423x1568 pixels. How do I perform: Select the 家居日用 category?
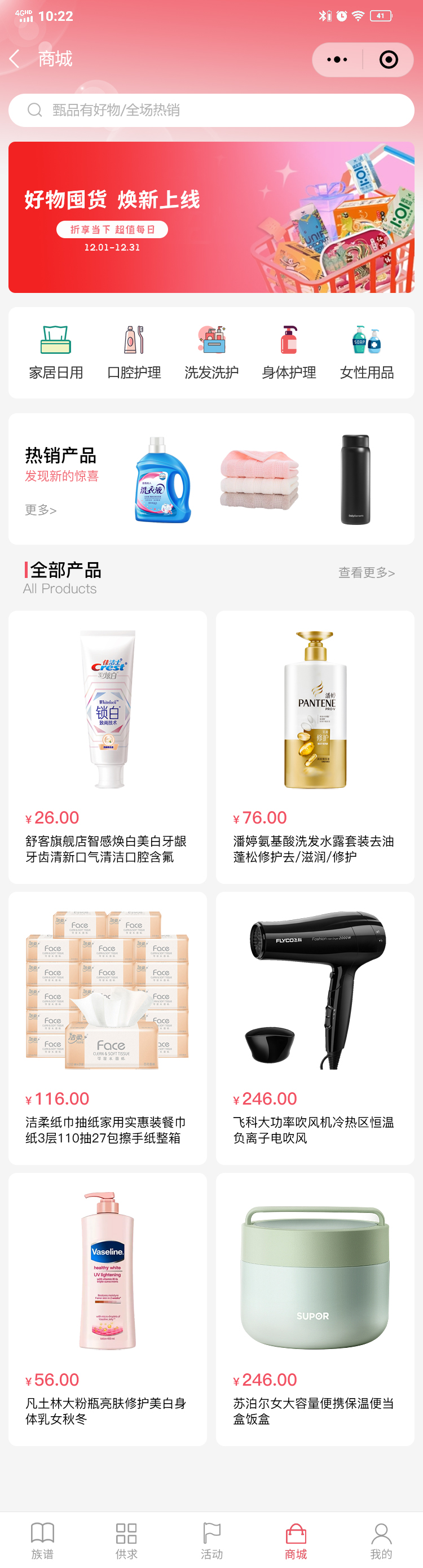coord(56,352)
